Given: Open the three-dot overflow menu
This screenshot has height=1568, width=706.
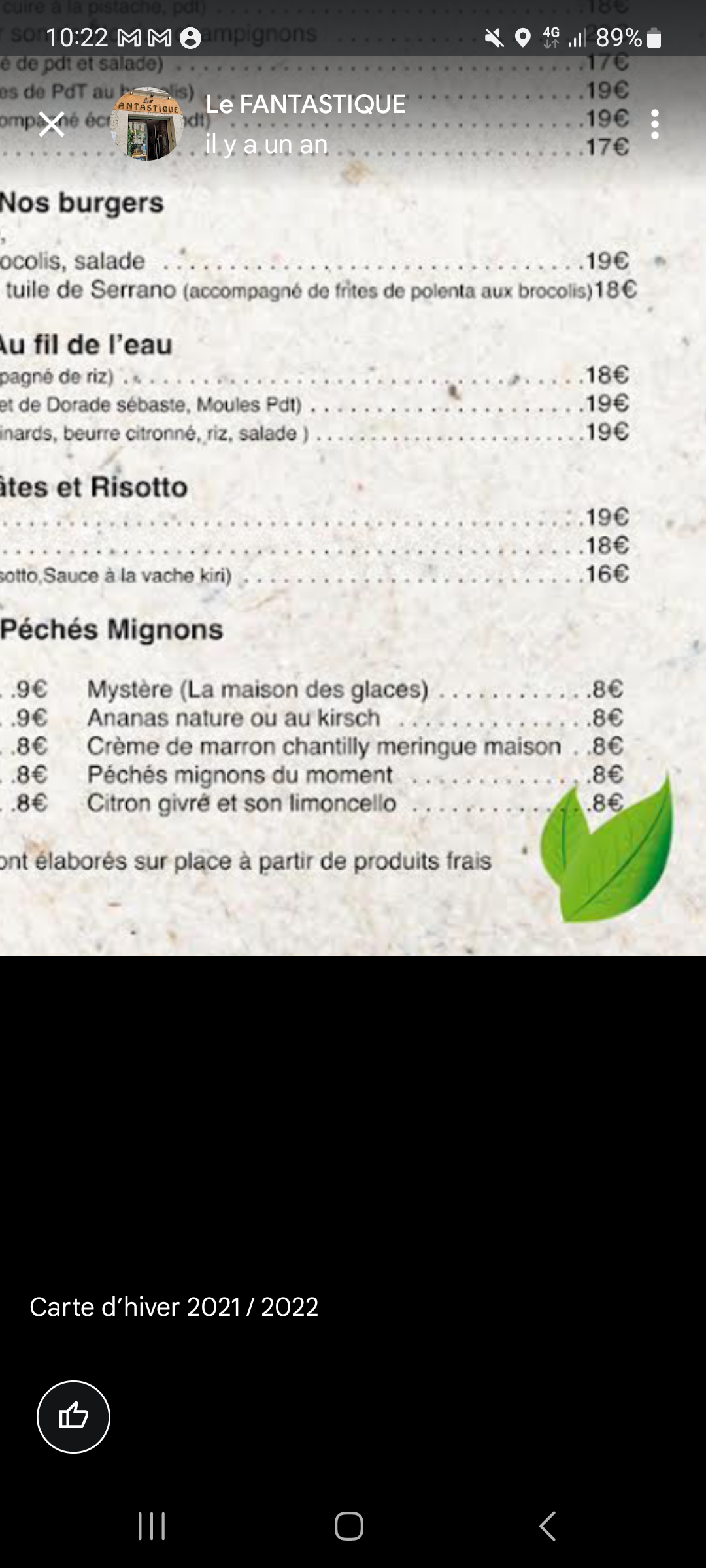Looking at the screenshot, I should pos(654,124).
